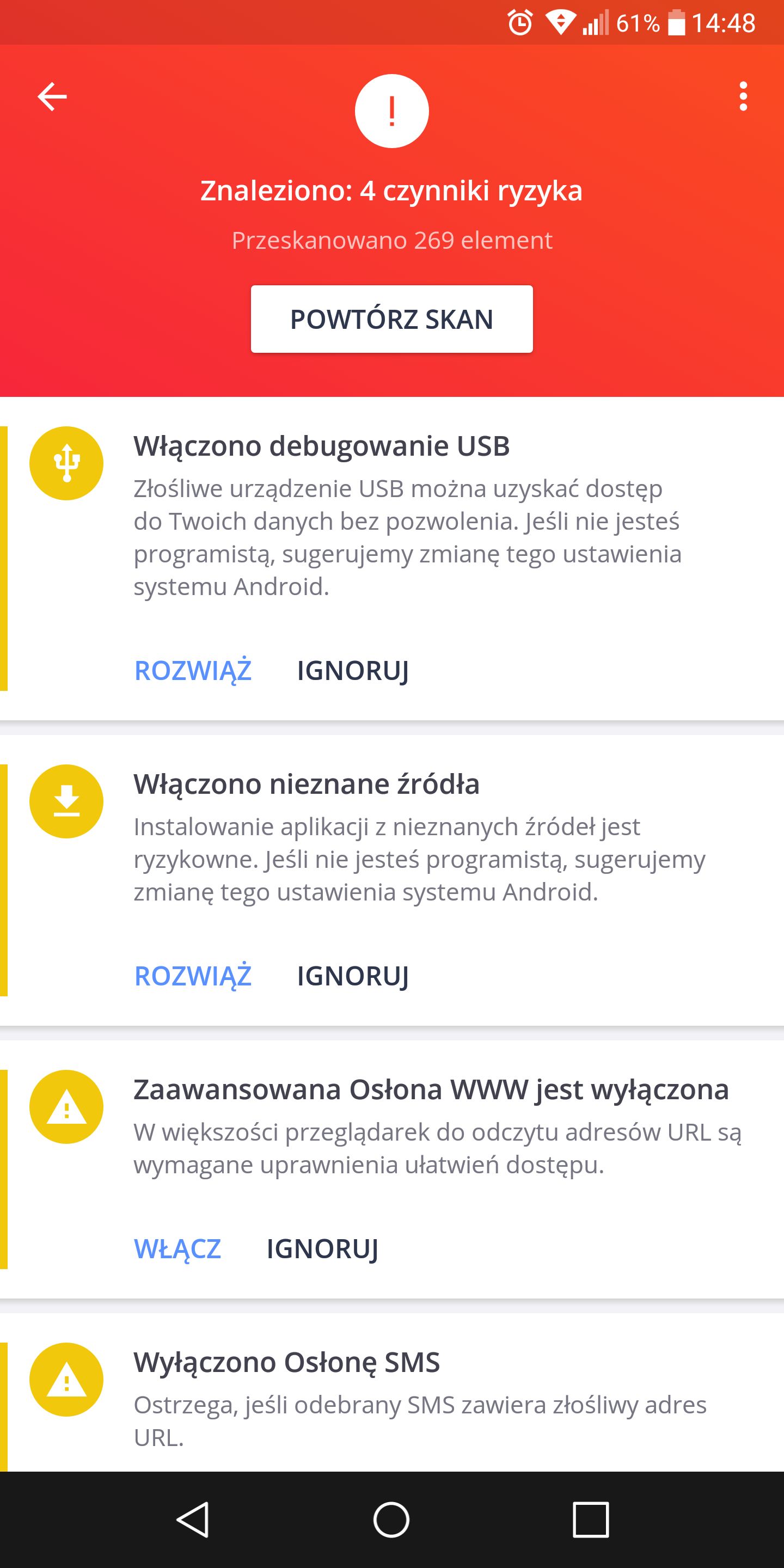The image size is (784, 1568).
Task: Tap POWTÓRZ SKAN to rescan
Action: click(x=392, y=319)
